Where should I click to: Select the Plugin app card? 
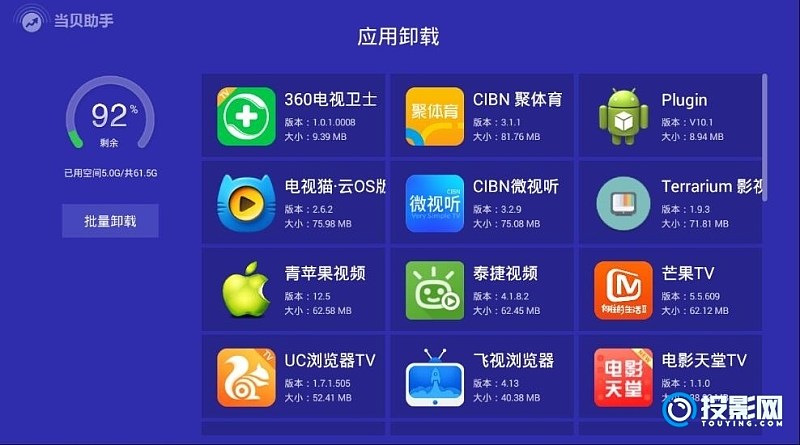click(x=668, y=116)
